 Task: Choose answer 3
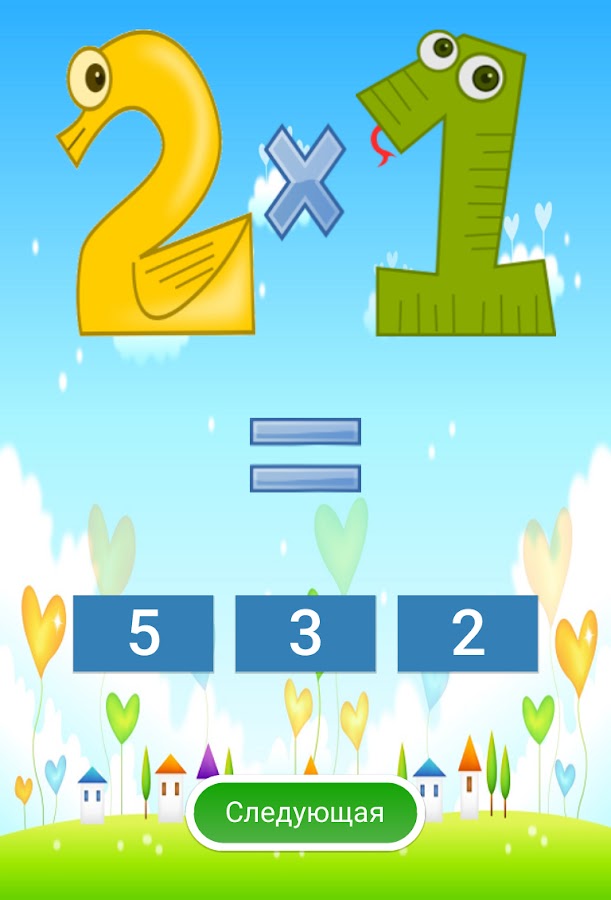click(x=305, y=633)
